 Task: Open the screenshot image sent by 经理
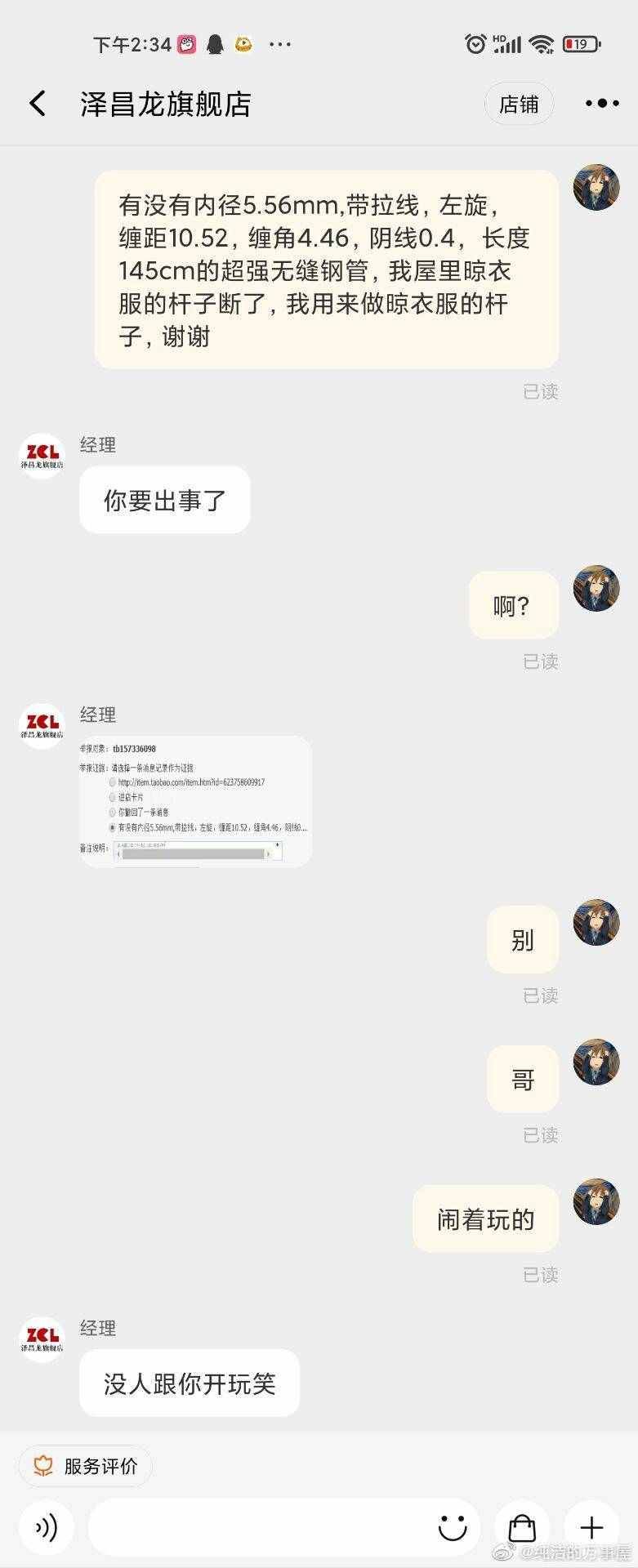(195, 801)
